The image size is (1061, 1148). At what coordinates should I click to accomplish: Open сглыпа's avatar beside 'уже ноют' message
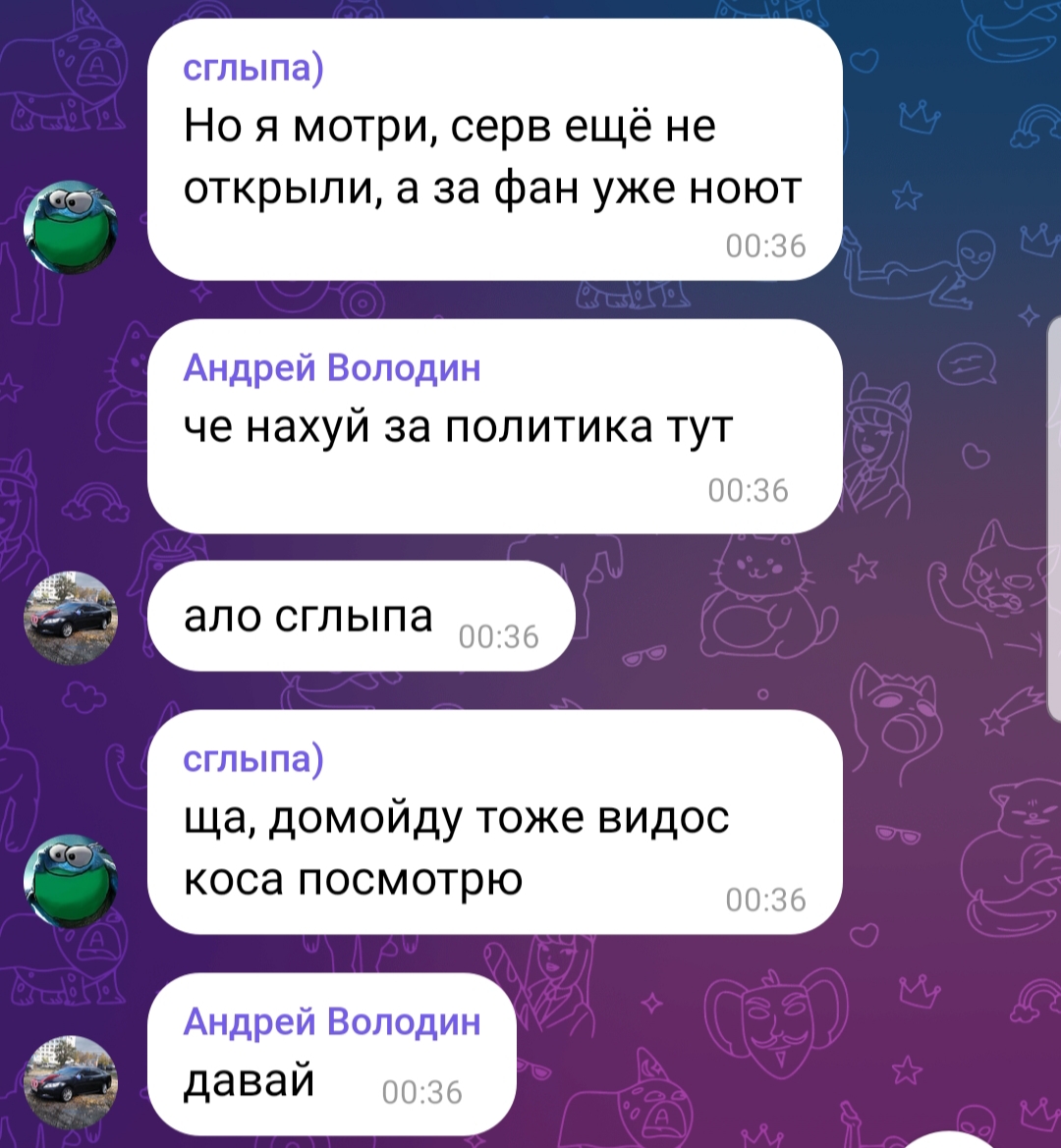click(71, 227)
